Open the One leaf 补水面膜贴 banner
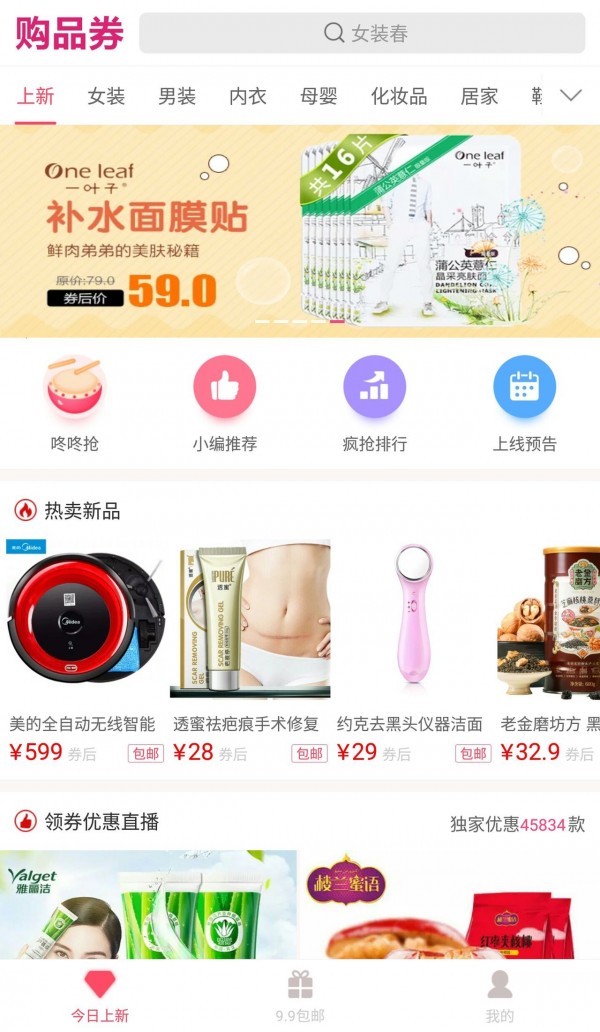 [300, 230]
